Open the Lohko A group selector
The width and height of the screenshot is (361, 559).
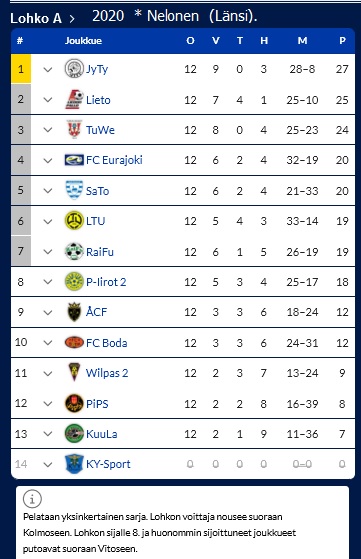(42, 18)
